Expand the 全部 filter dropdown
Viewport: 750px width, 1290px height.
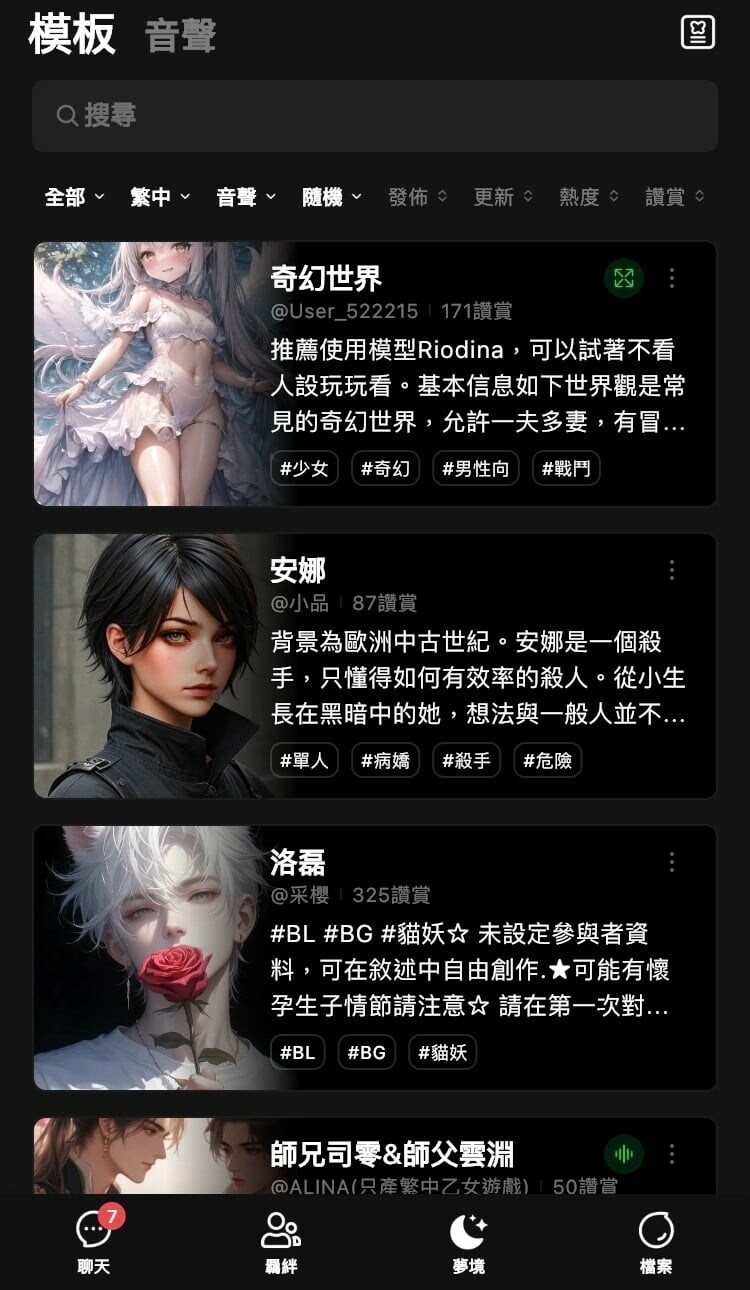75,197
